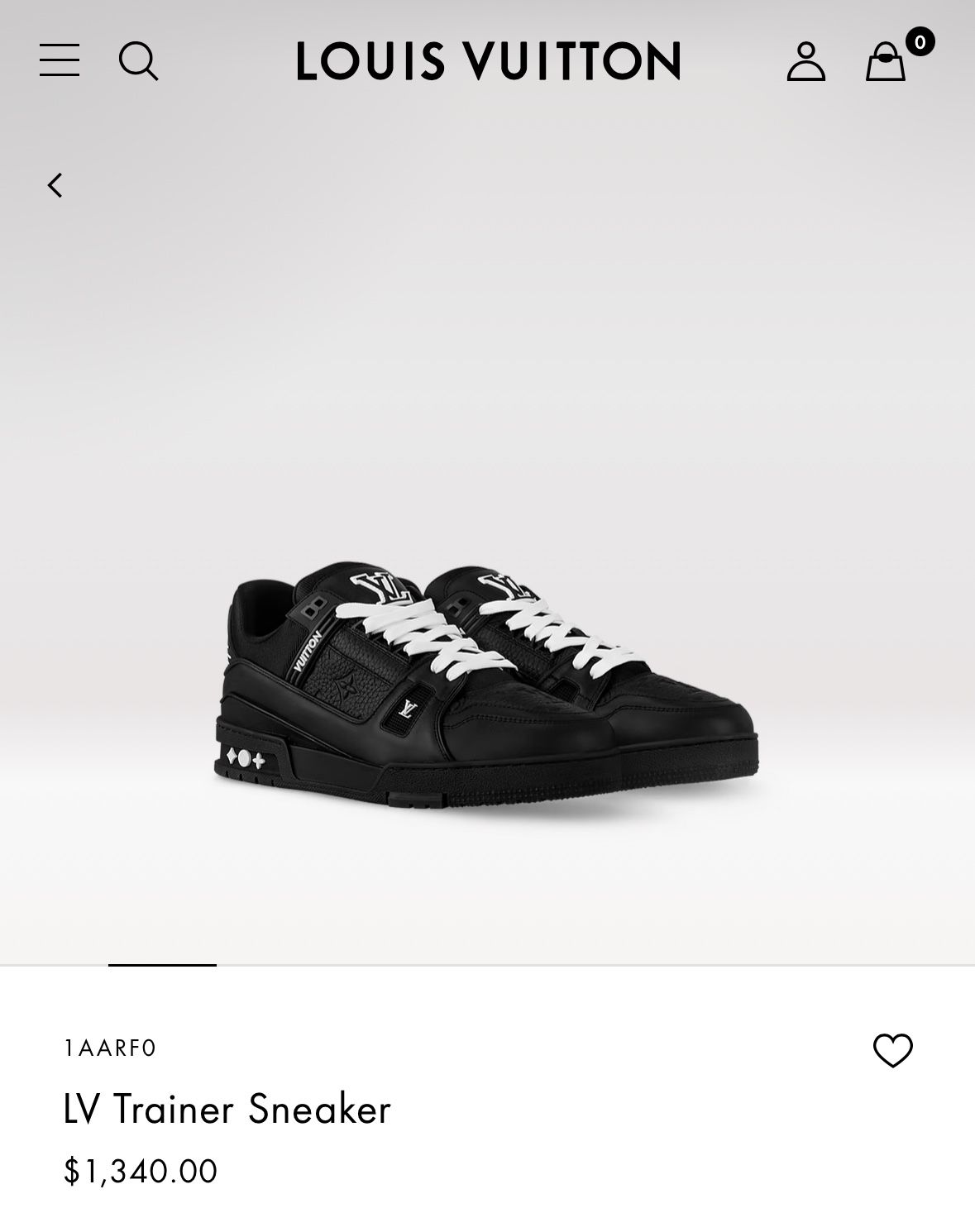Go back with the left chevron
975x1232 pixels.
(55, 185)
